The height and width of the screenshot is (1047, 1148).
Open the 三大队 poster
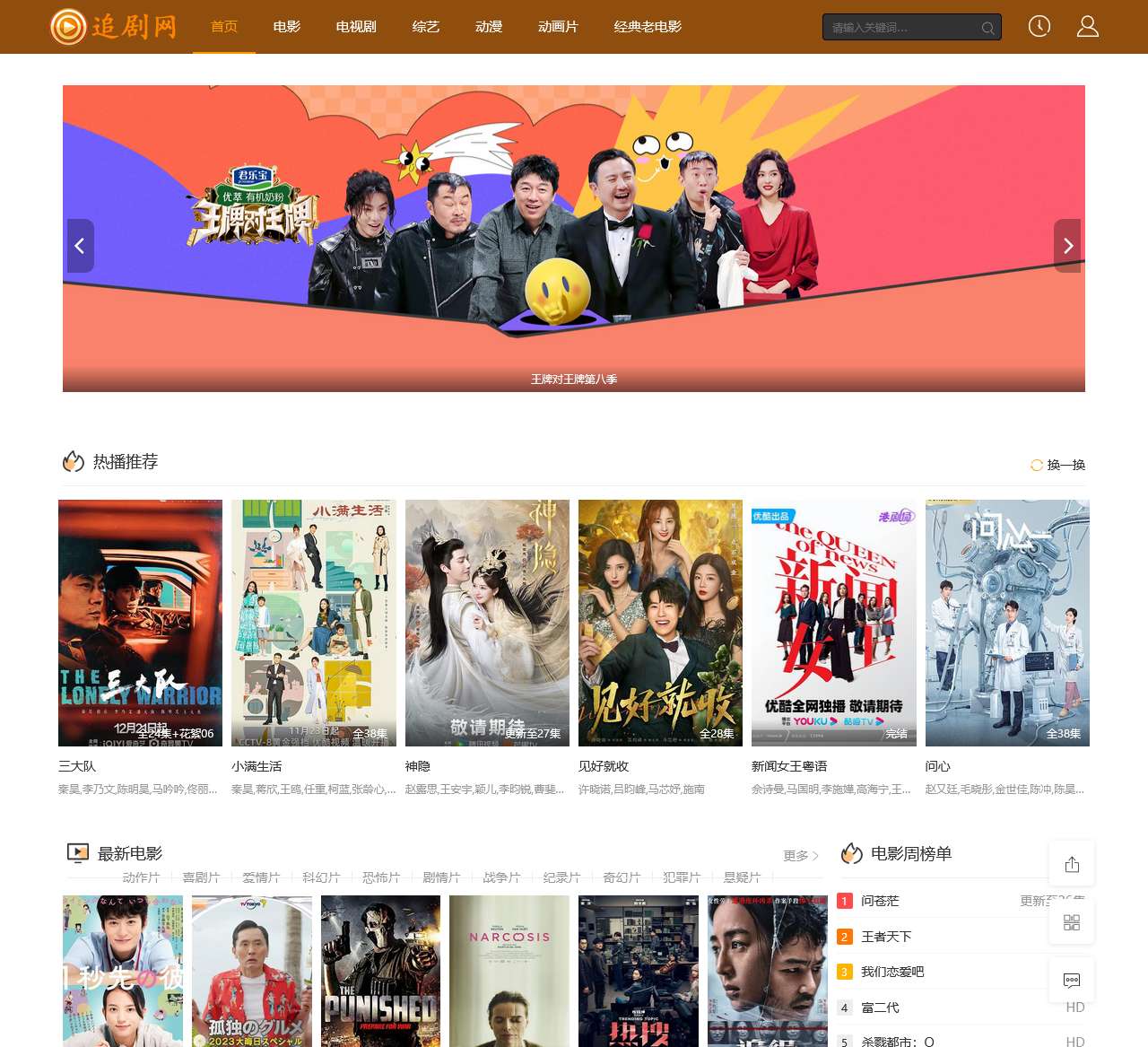click(x=140, y=623)
